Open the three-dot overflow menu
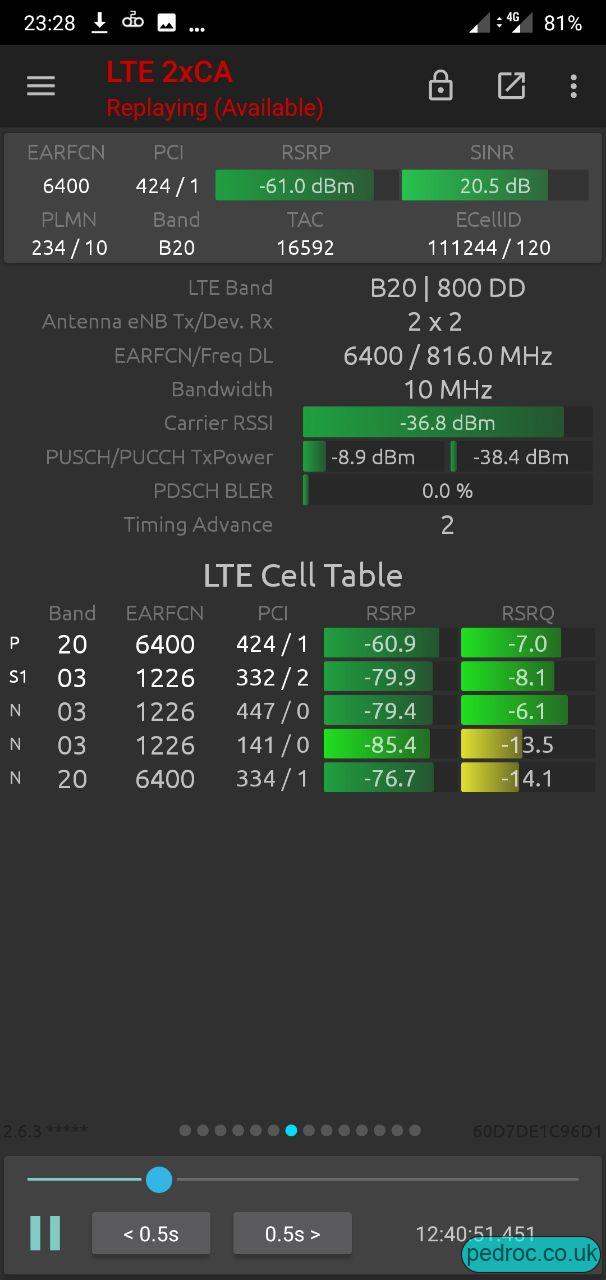The image size is (606, 1280). coord(573,86)
